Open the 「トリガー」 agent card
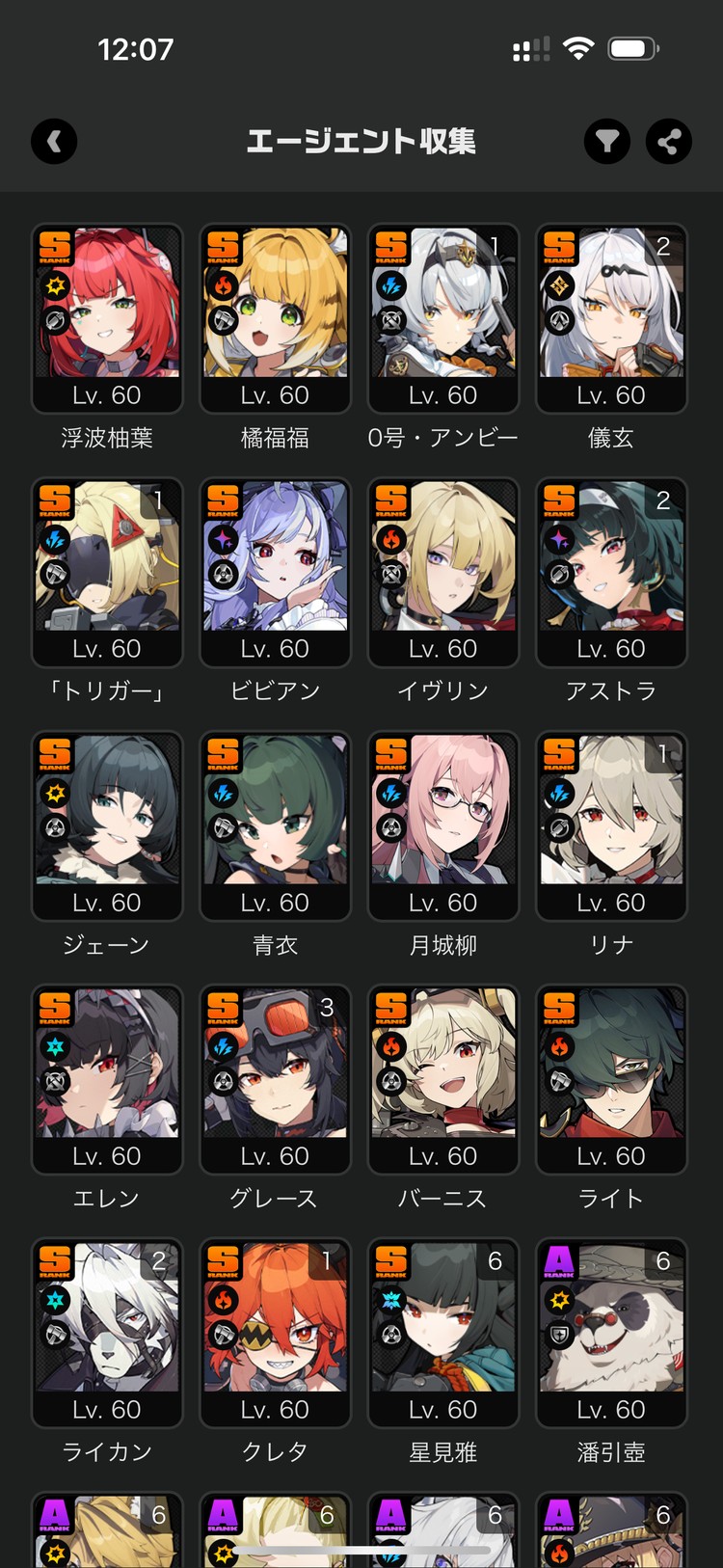Viewport: 723px width, 1568px height. (x=107, y=572)
